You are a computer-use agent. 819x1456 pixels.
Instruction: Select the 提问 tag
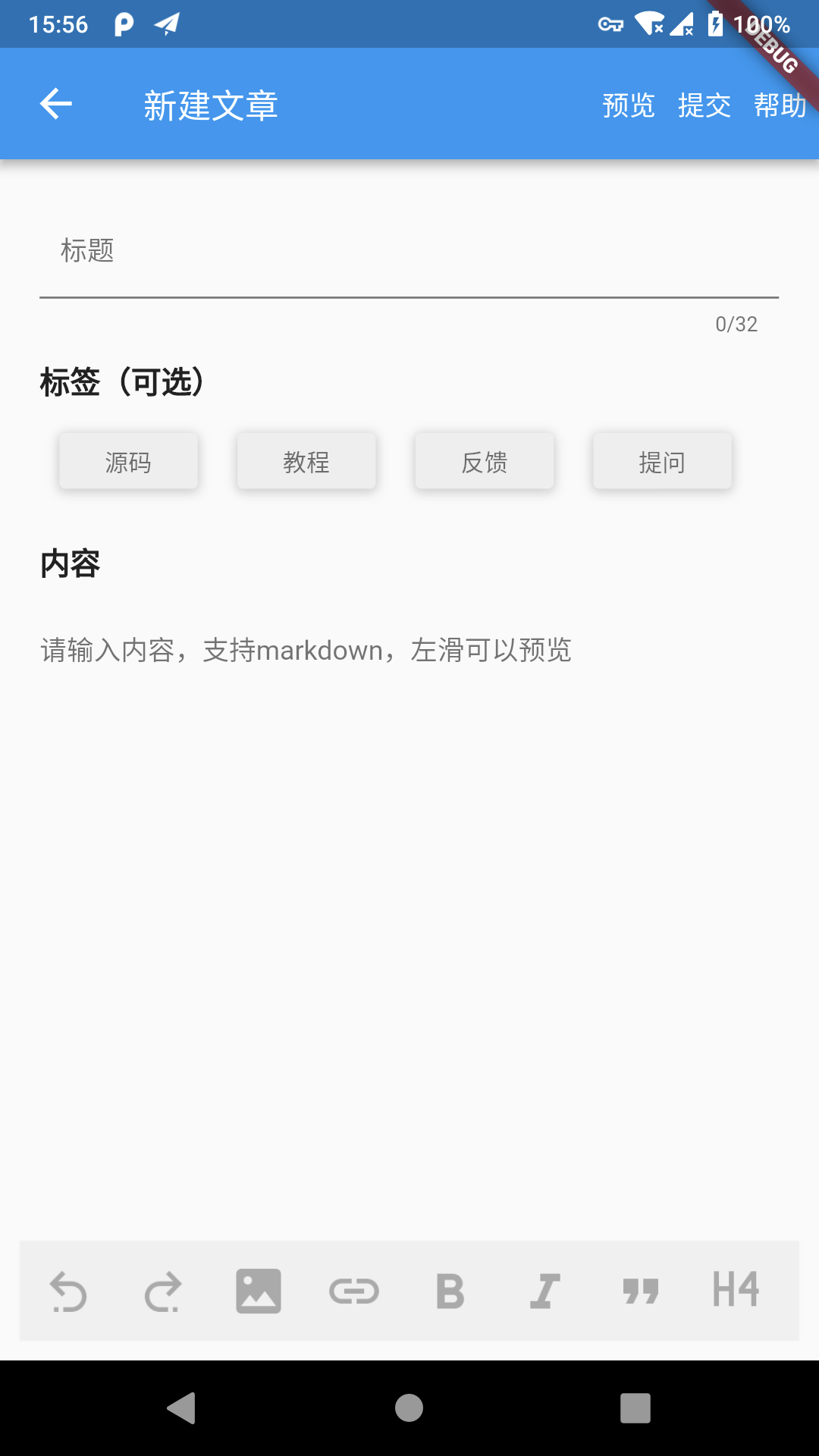click(x=662, y=462)
